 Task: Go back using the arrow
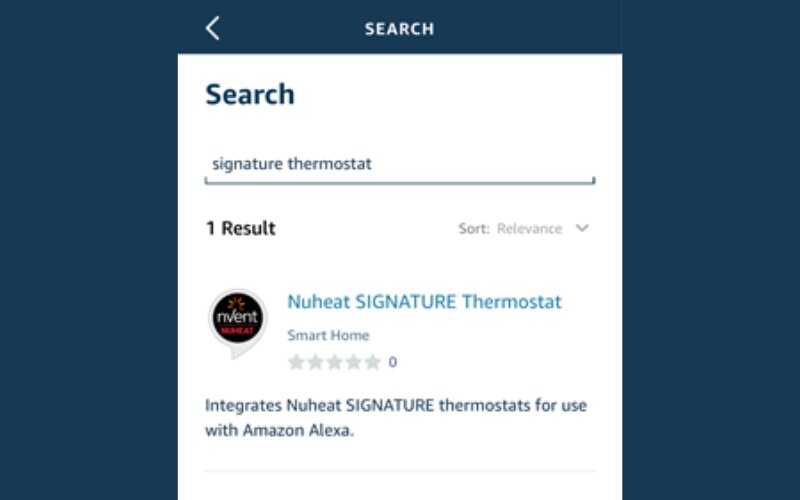click(x=212, y=28)
